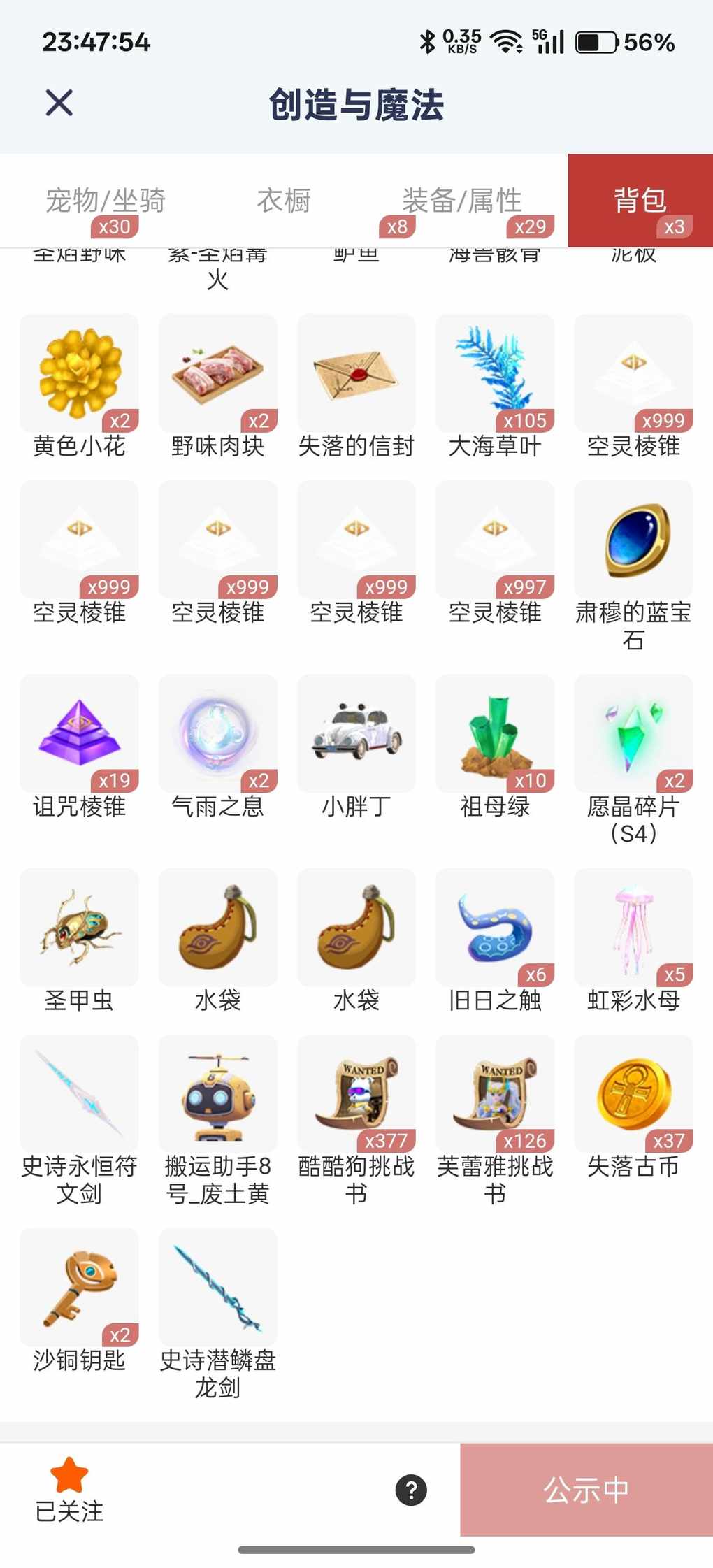
Task: Open the 圣甲虫 item
Action: 79,928
